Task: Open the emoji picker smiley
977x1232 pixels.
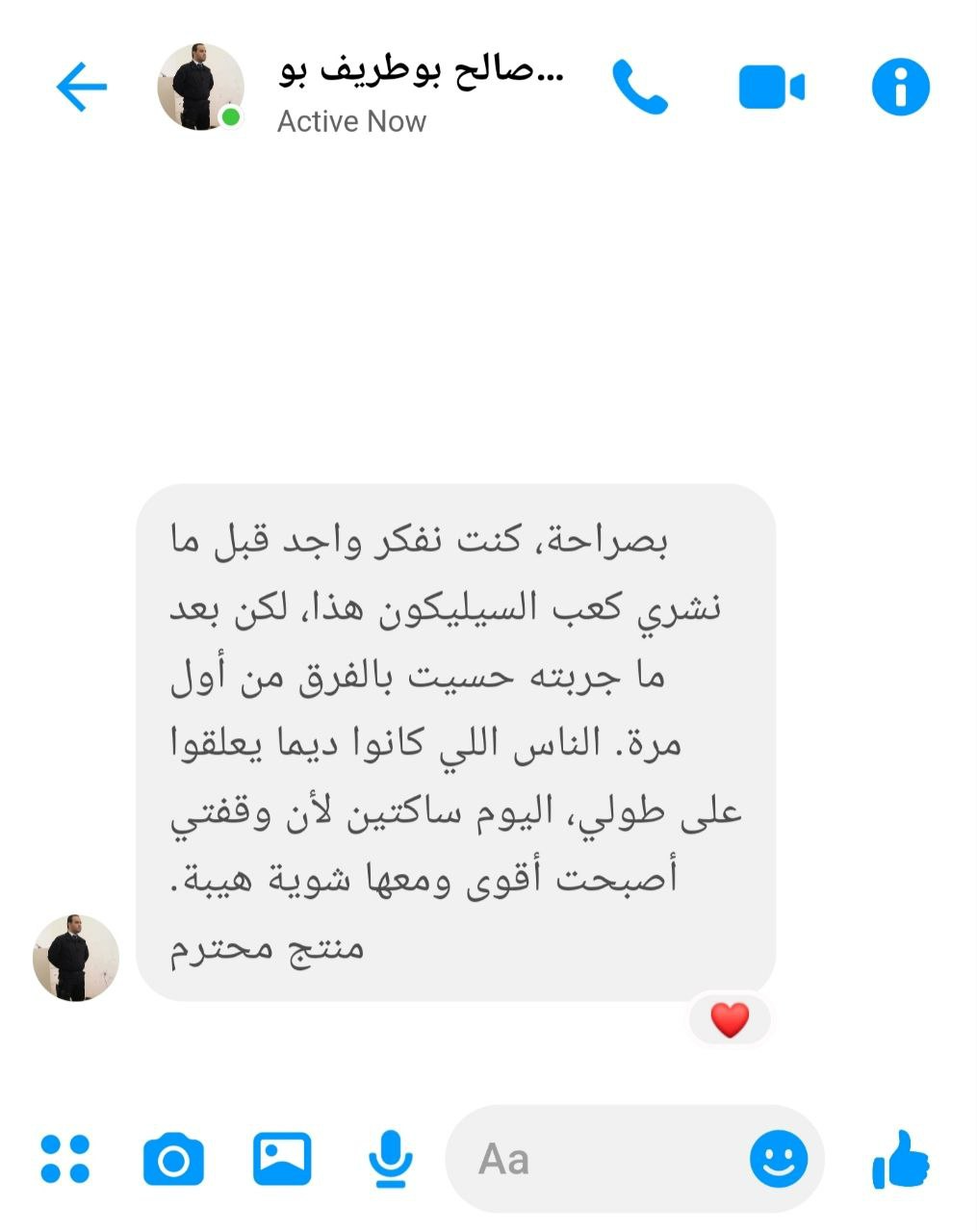Action: [778, 1159]
